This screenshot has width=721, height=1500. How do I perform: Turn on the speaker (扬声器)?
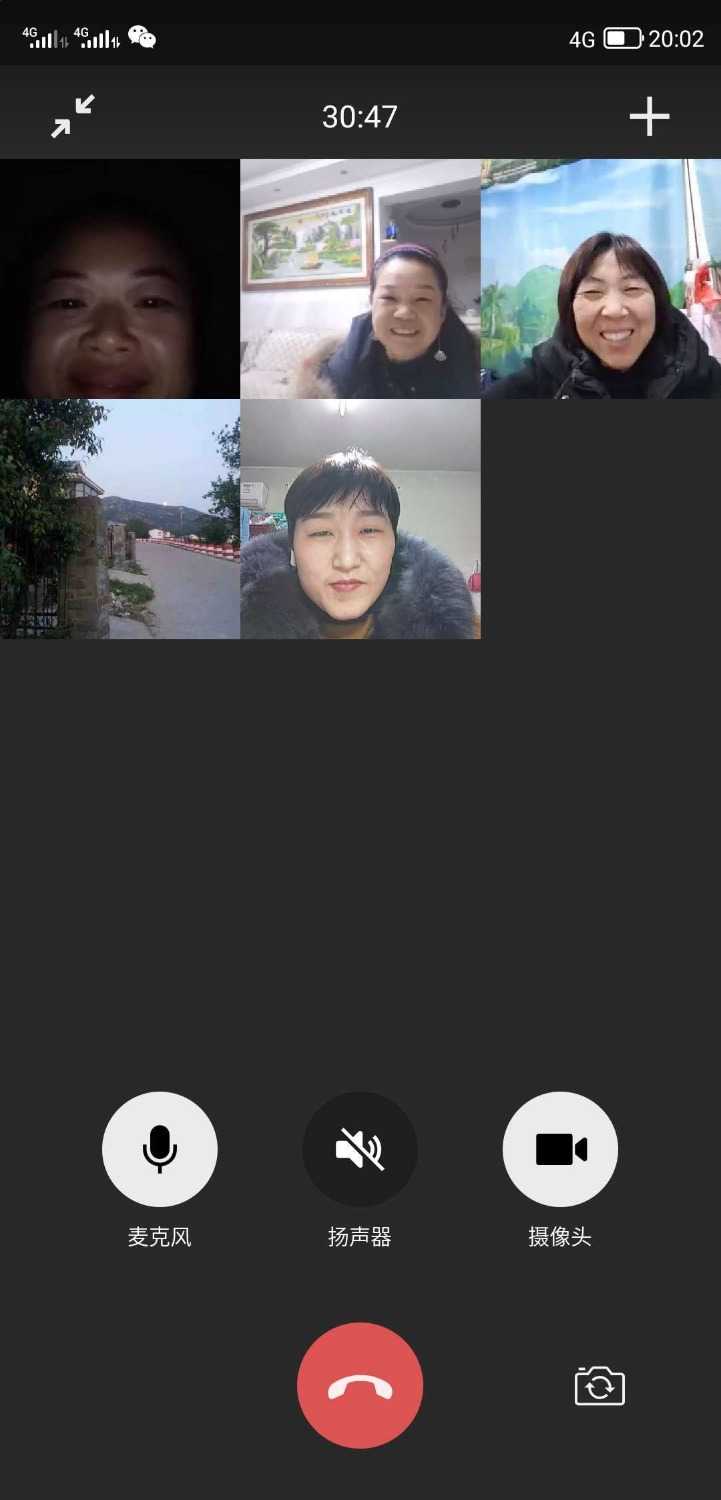360,1150
